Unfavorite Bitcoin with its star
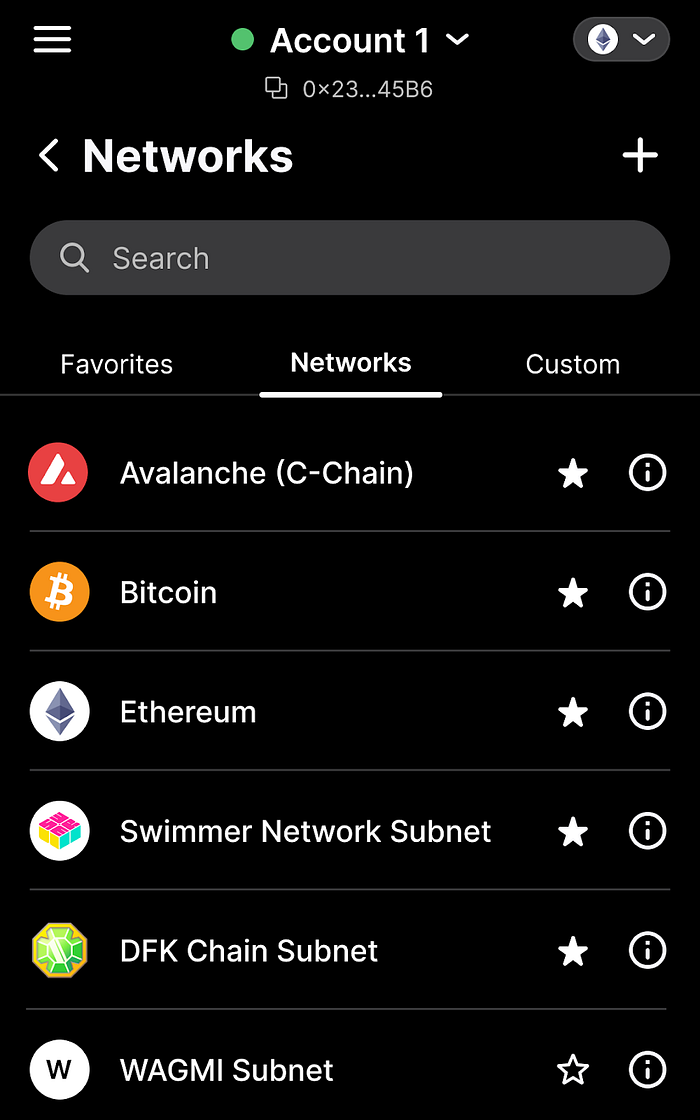The width and height of the screenshot is (700, 1120). [x=573, y=593]
